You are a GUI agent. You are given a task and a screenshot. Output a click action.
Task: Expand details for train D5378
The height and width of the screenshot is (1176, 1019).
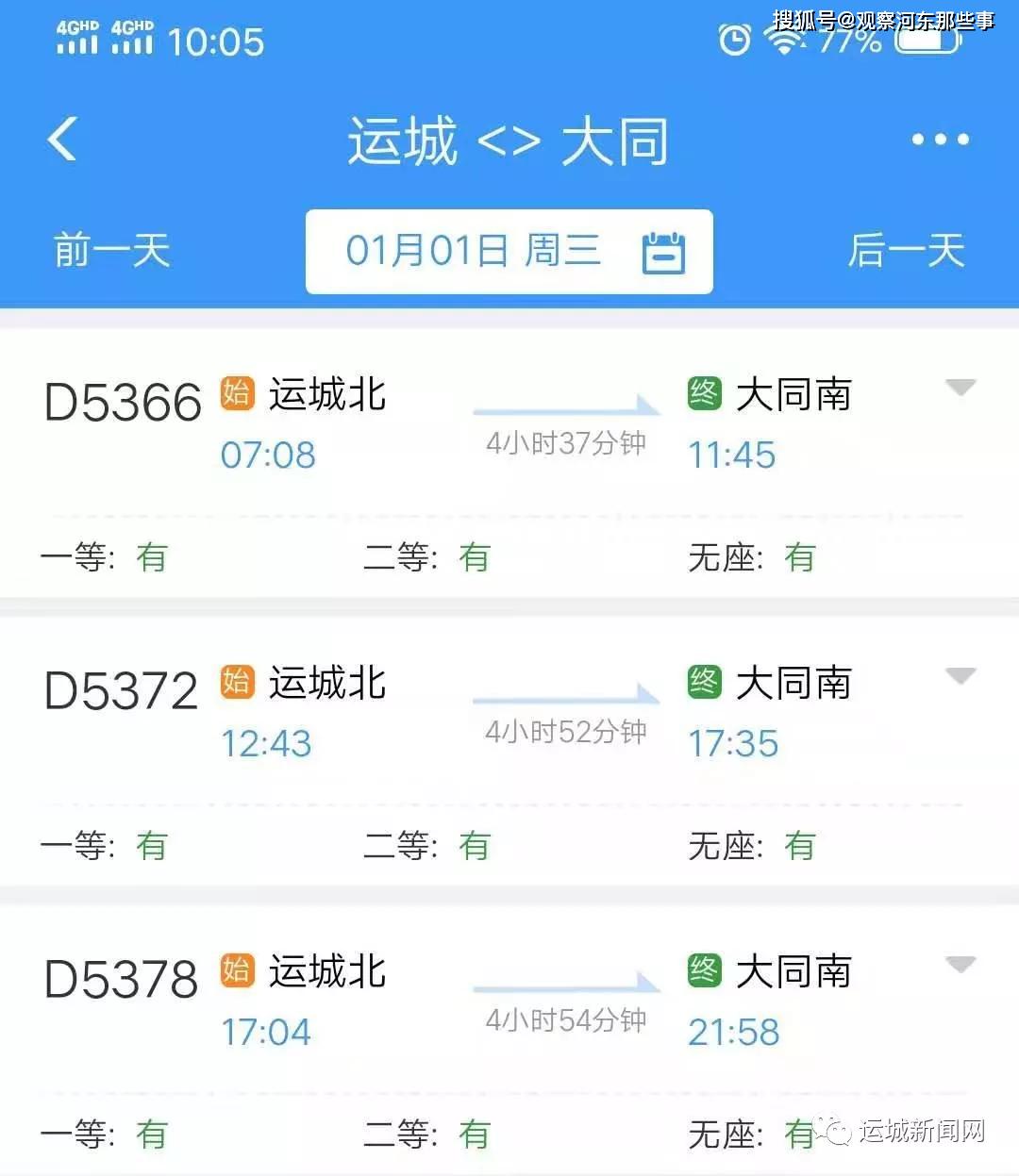961,964
